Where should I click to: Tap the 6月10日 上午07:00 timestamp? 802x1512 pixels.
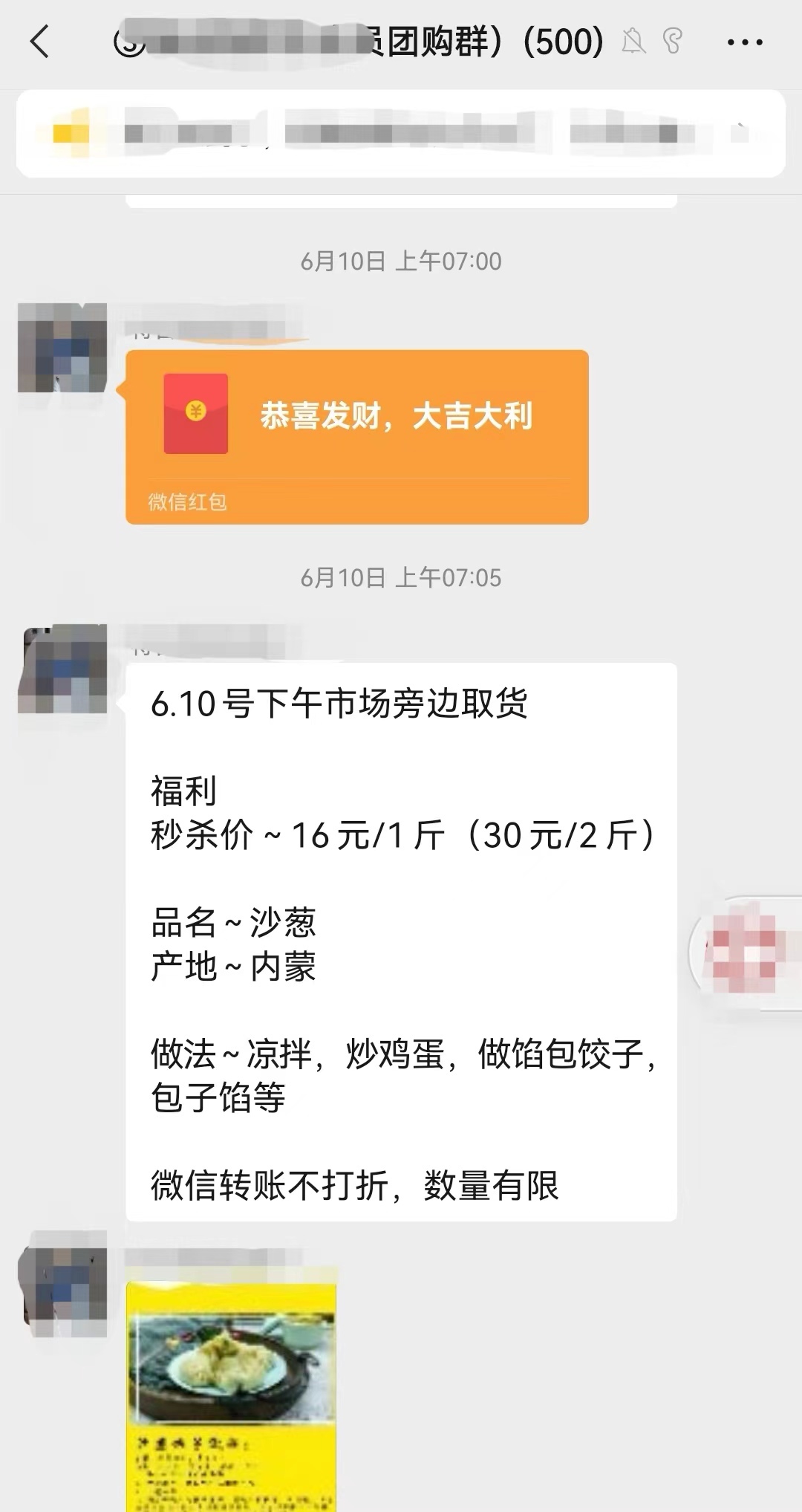click(401, 261)
